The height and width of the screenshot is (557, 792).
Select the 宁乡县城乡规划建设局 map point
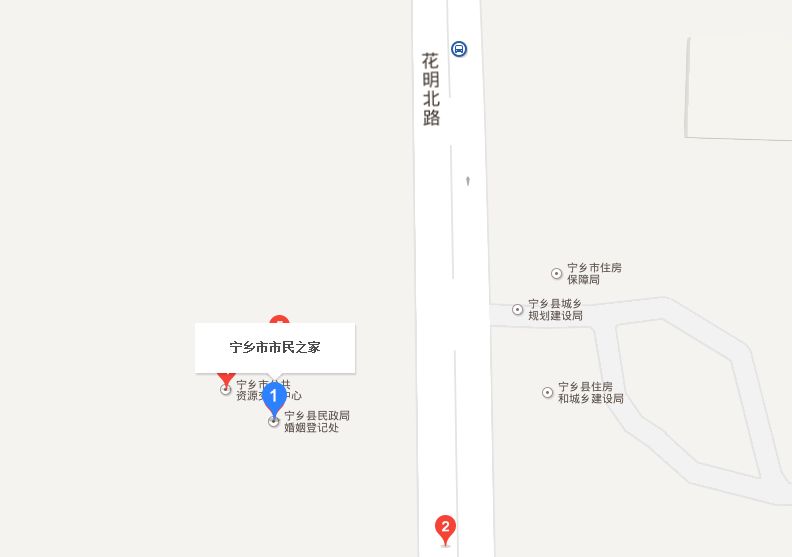click(518, 309)
